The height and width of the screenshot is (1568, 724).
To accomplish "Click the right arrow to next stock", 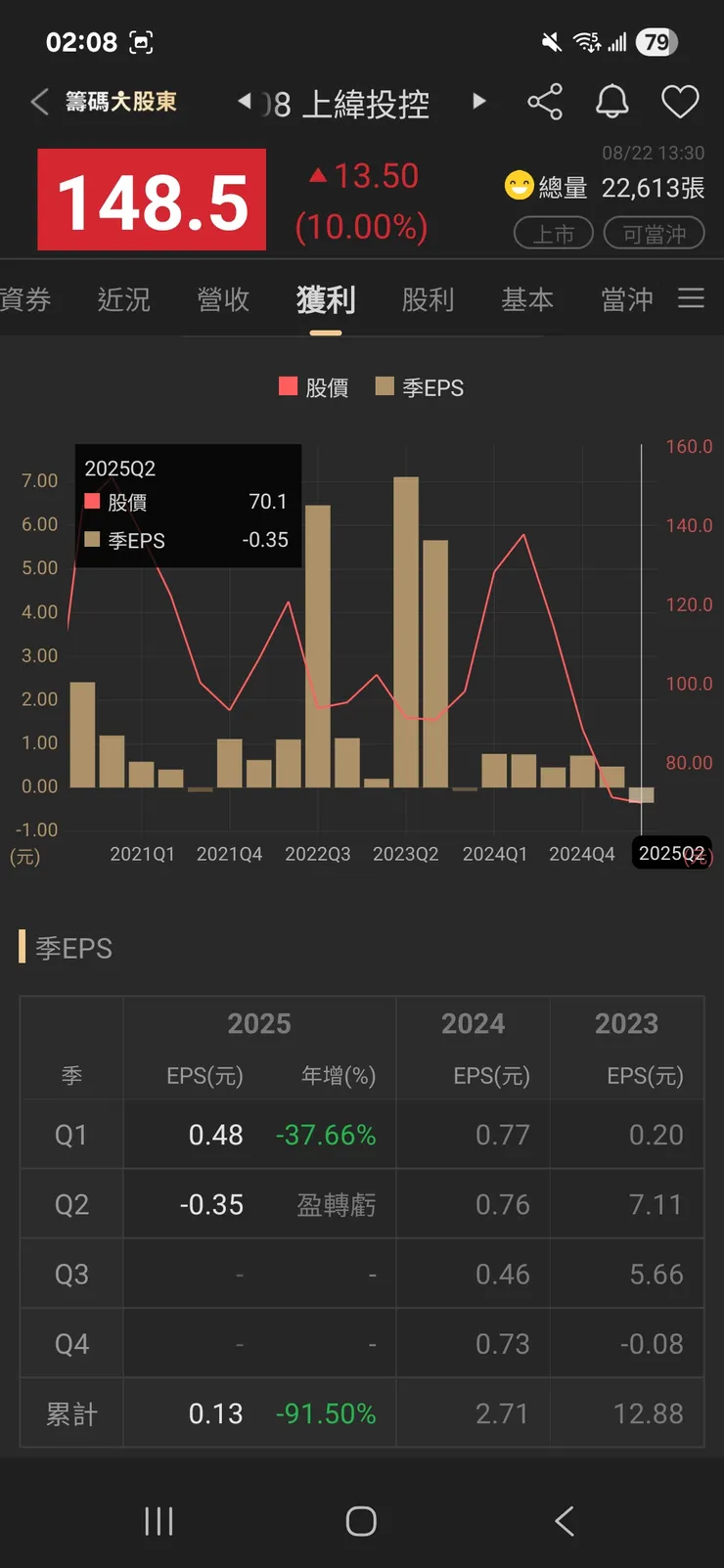I will [x=478, y=102].
